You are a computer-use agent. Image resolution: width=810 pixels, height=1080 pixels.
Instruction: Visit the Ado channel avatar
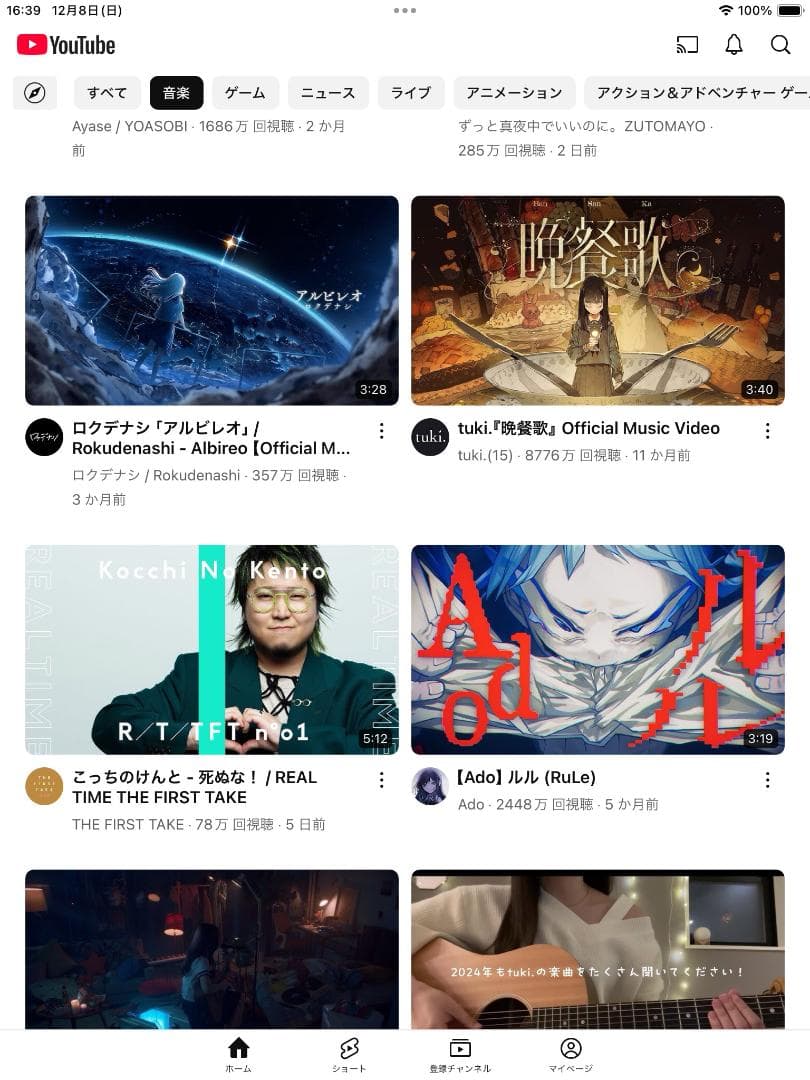[x=430, y=786]
